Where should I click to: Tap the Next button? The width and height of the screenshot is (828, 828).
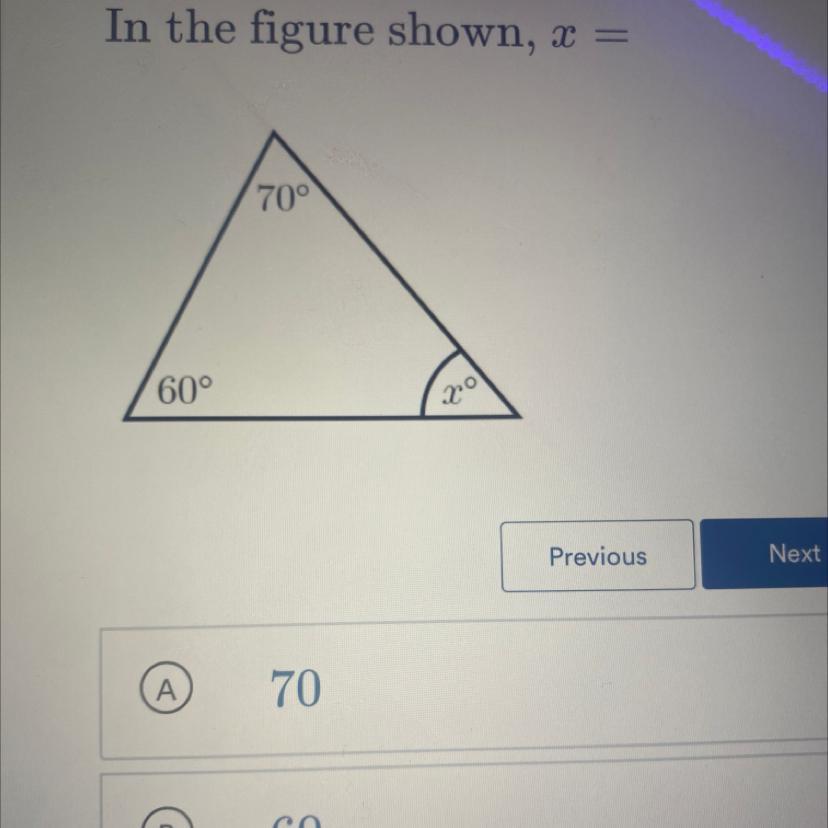[x=765, y=553]
